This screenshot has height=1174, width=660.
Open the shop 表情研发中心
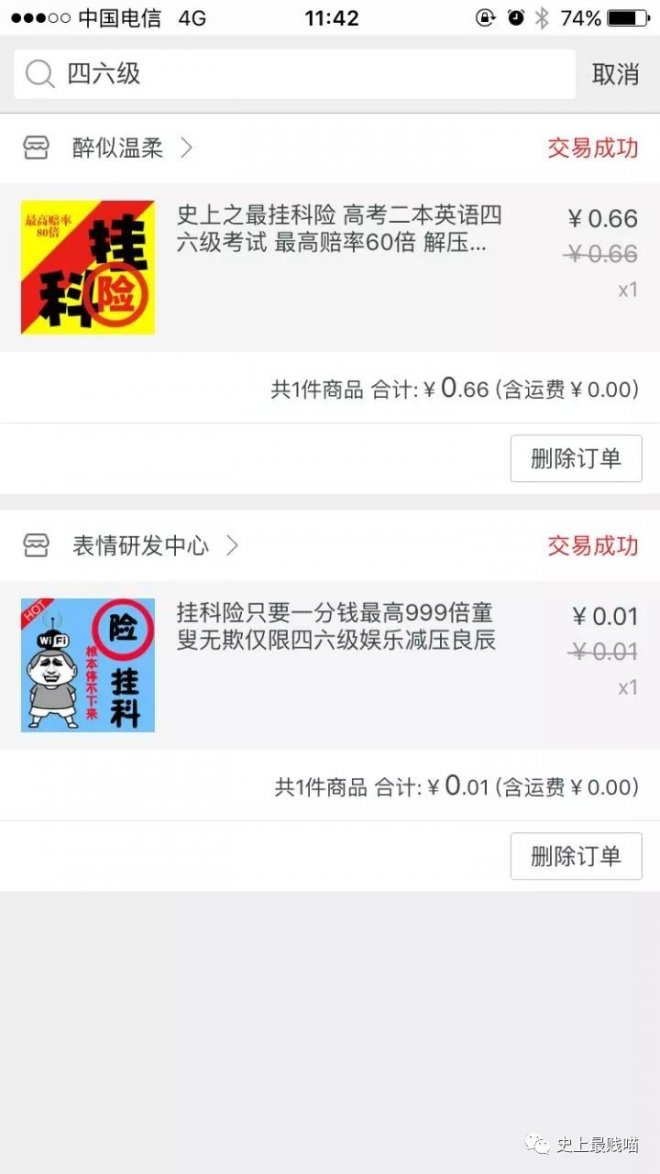(140, 546)
